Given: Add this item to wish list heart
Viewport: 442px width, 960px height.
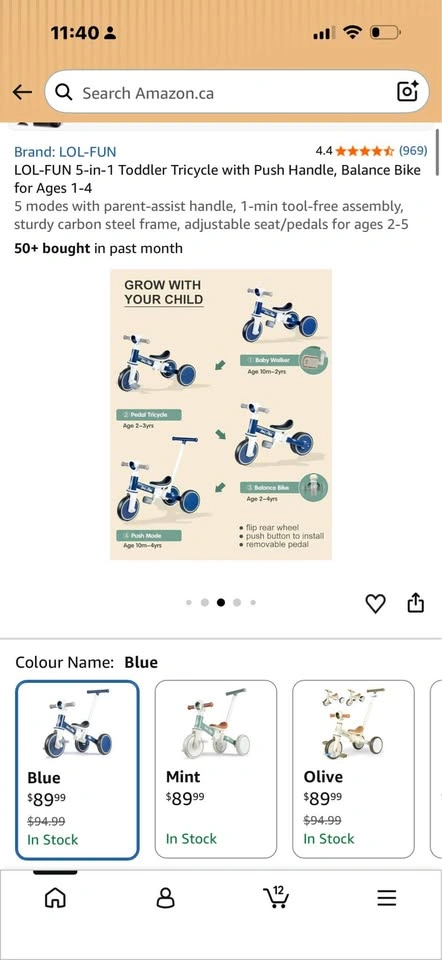Looking at the screenshot, I should point(375,604).
